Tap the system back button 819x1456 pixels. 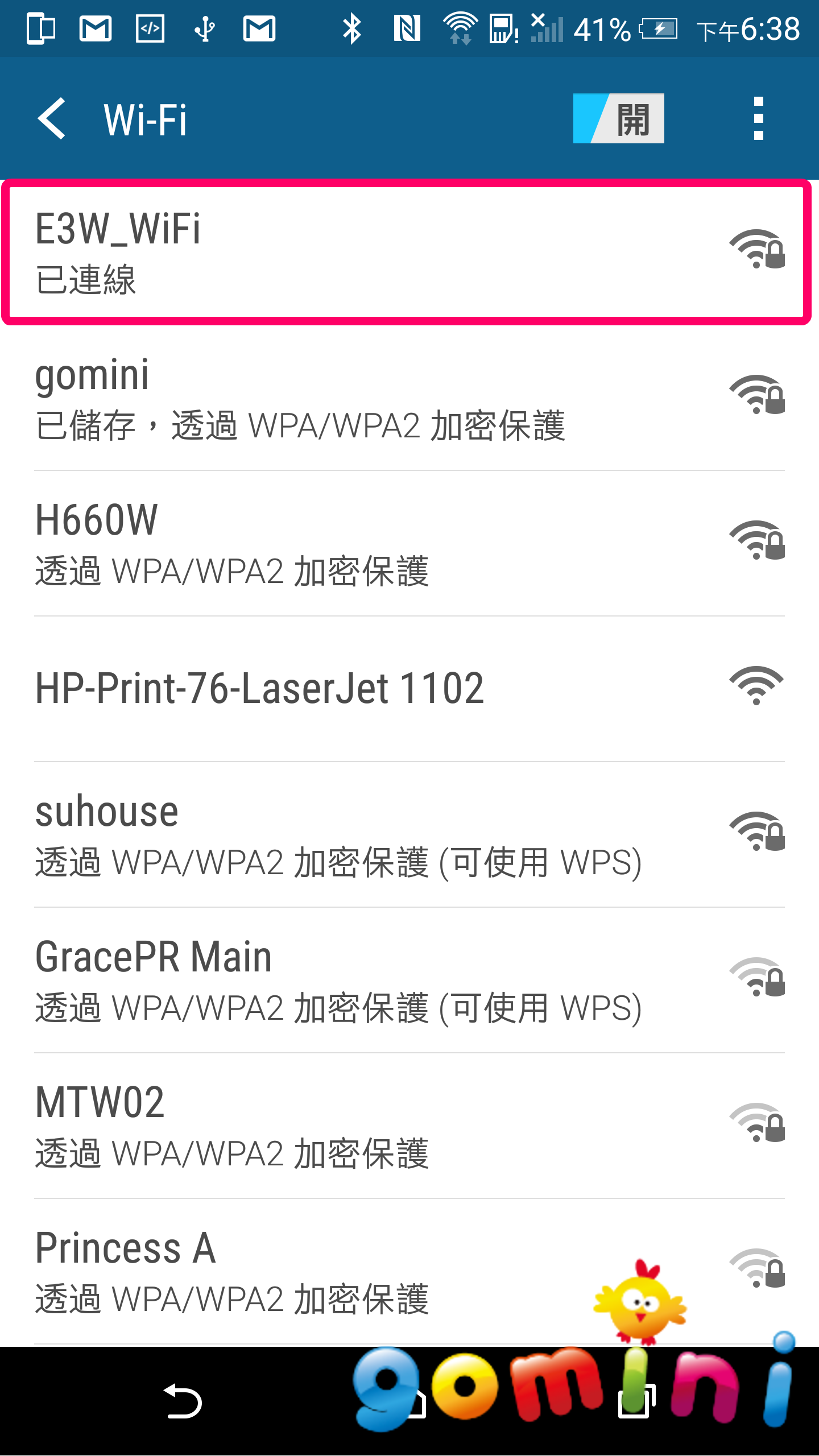click(x=183, y=1401)
